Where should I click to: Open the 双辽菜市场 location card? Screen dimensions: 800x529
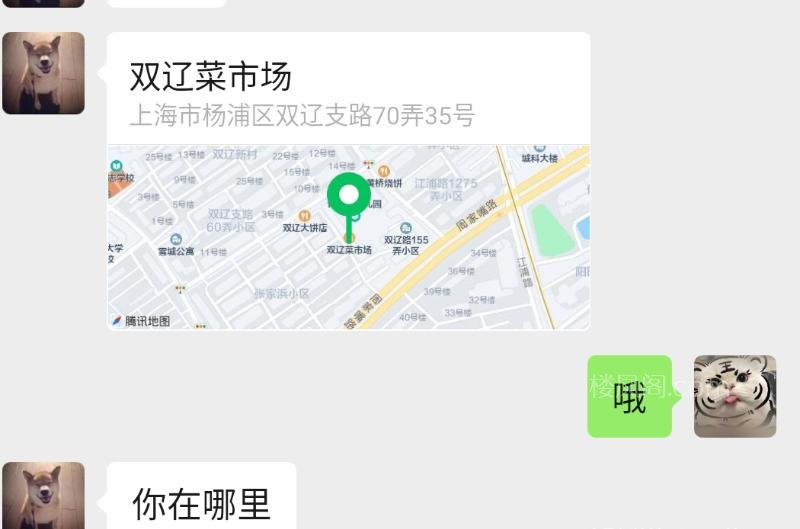tap(348, 180)
